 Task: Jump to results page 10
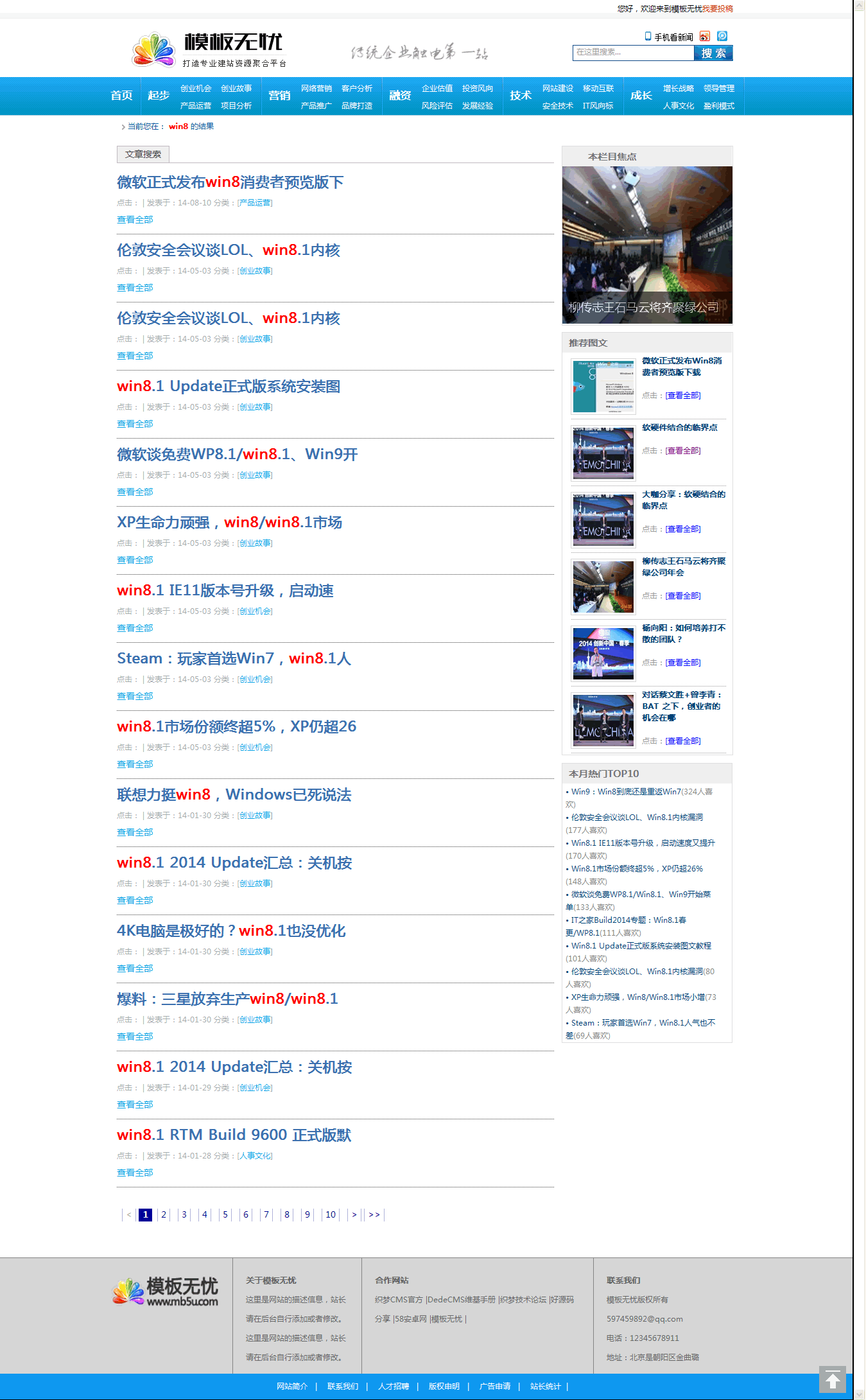331,1214
